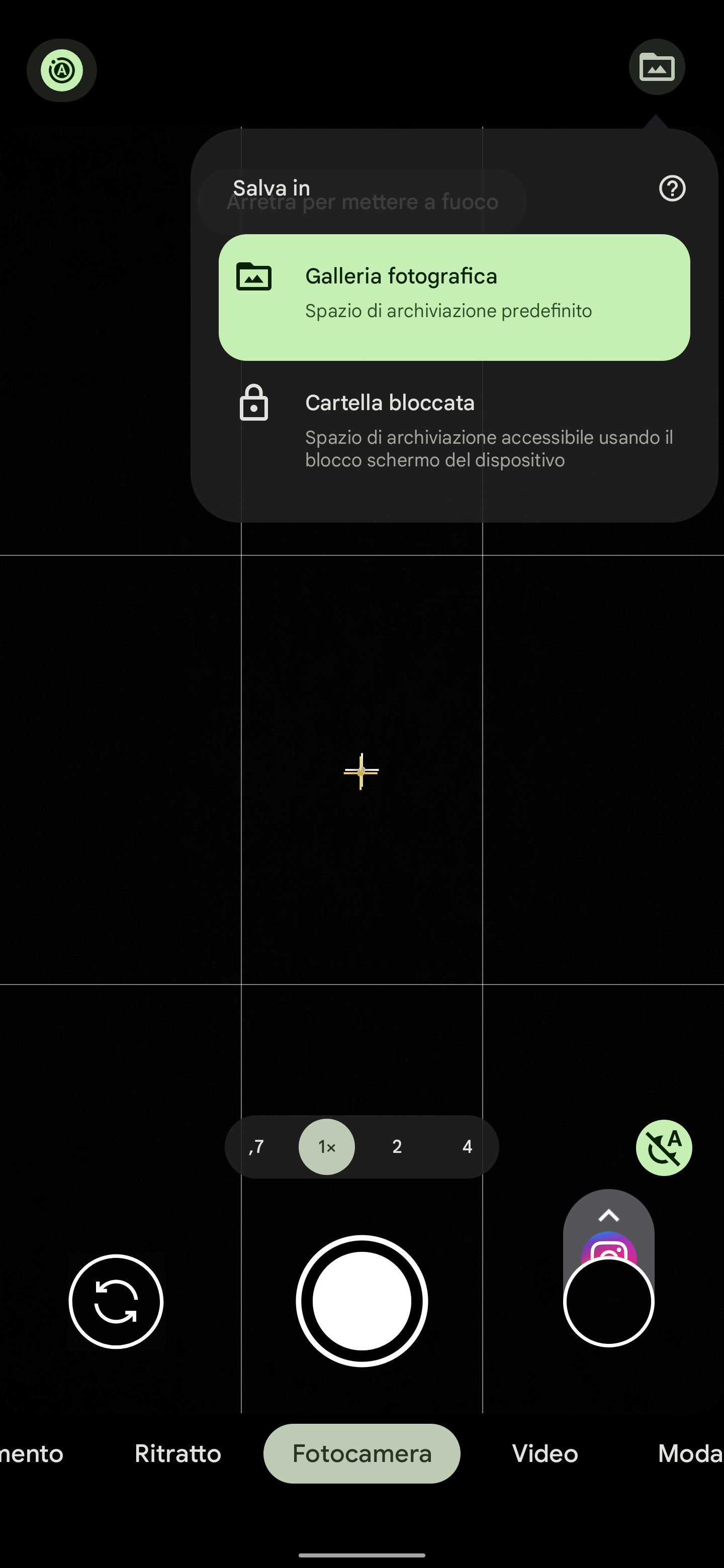This screenshot has width=724, height=1568.
Task: Switch zoom to 4
Action: tap(467, 1147)
